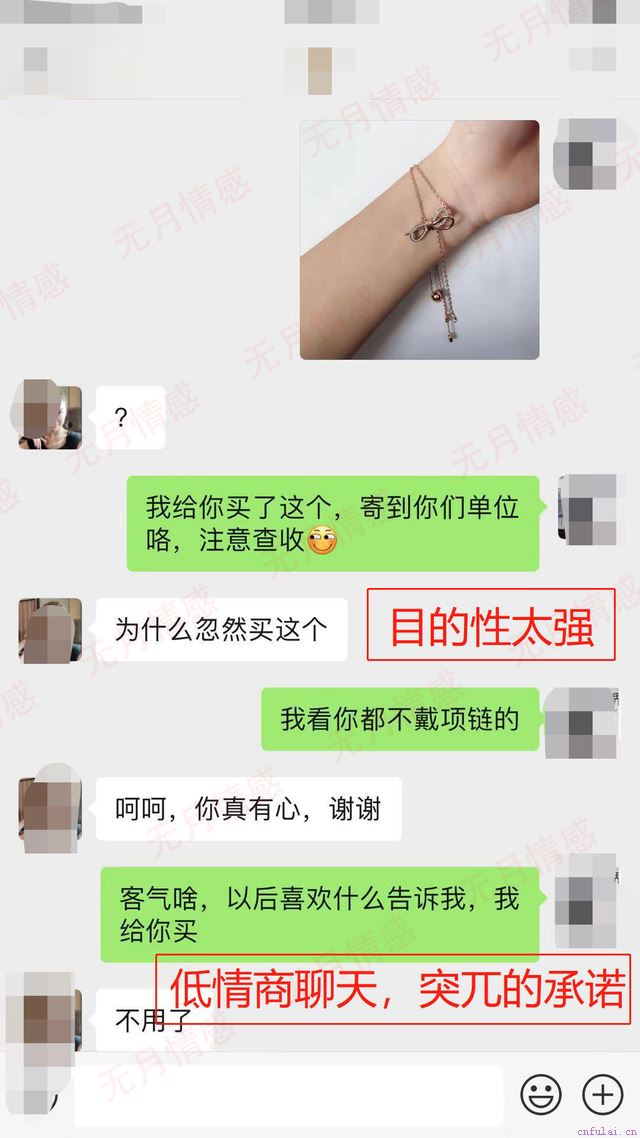
Task: Open the plus attachments menu
Action: [x=603, y=1095]
